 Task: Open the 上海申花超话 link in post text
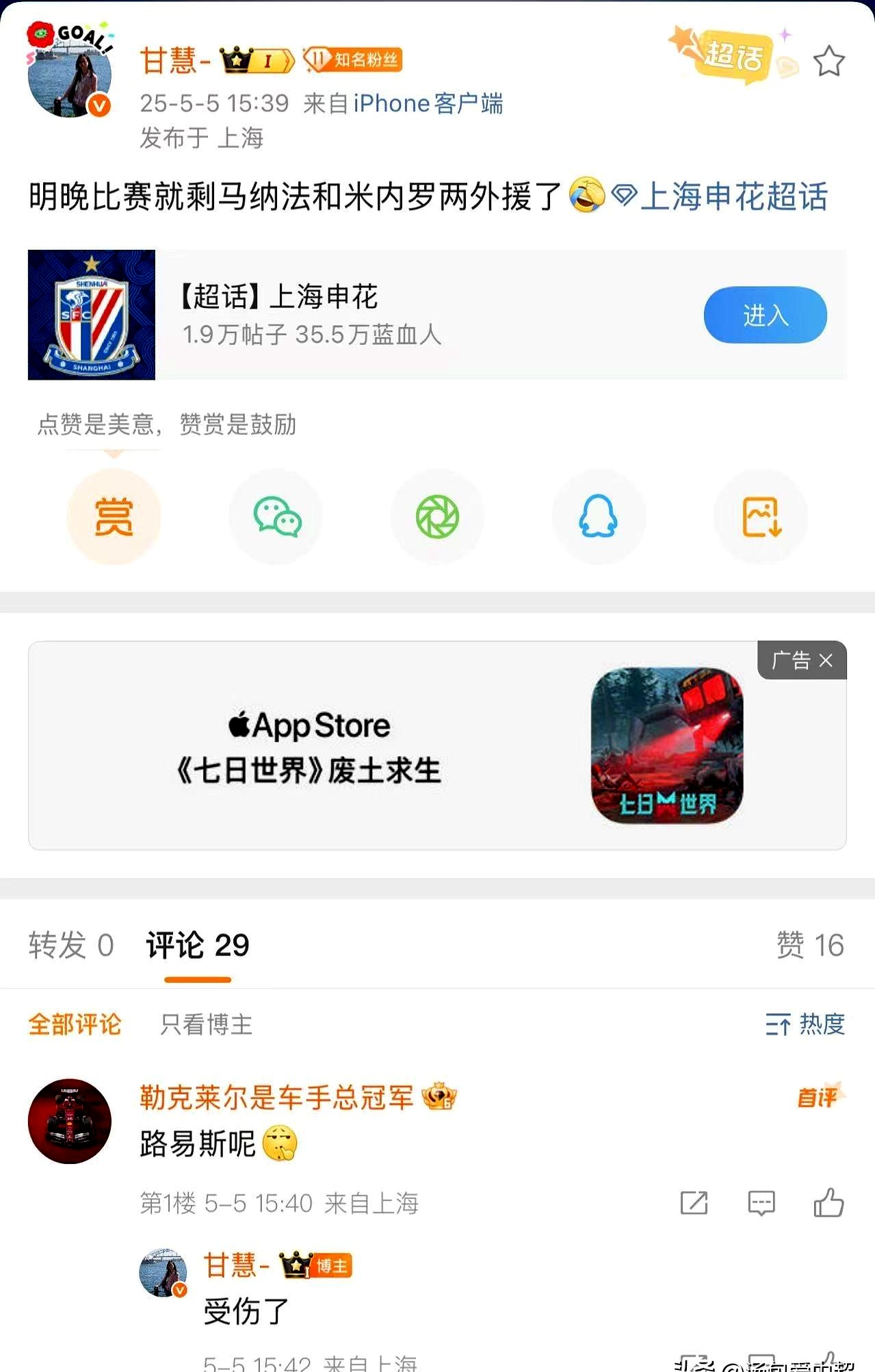732,197
